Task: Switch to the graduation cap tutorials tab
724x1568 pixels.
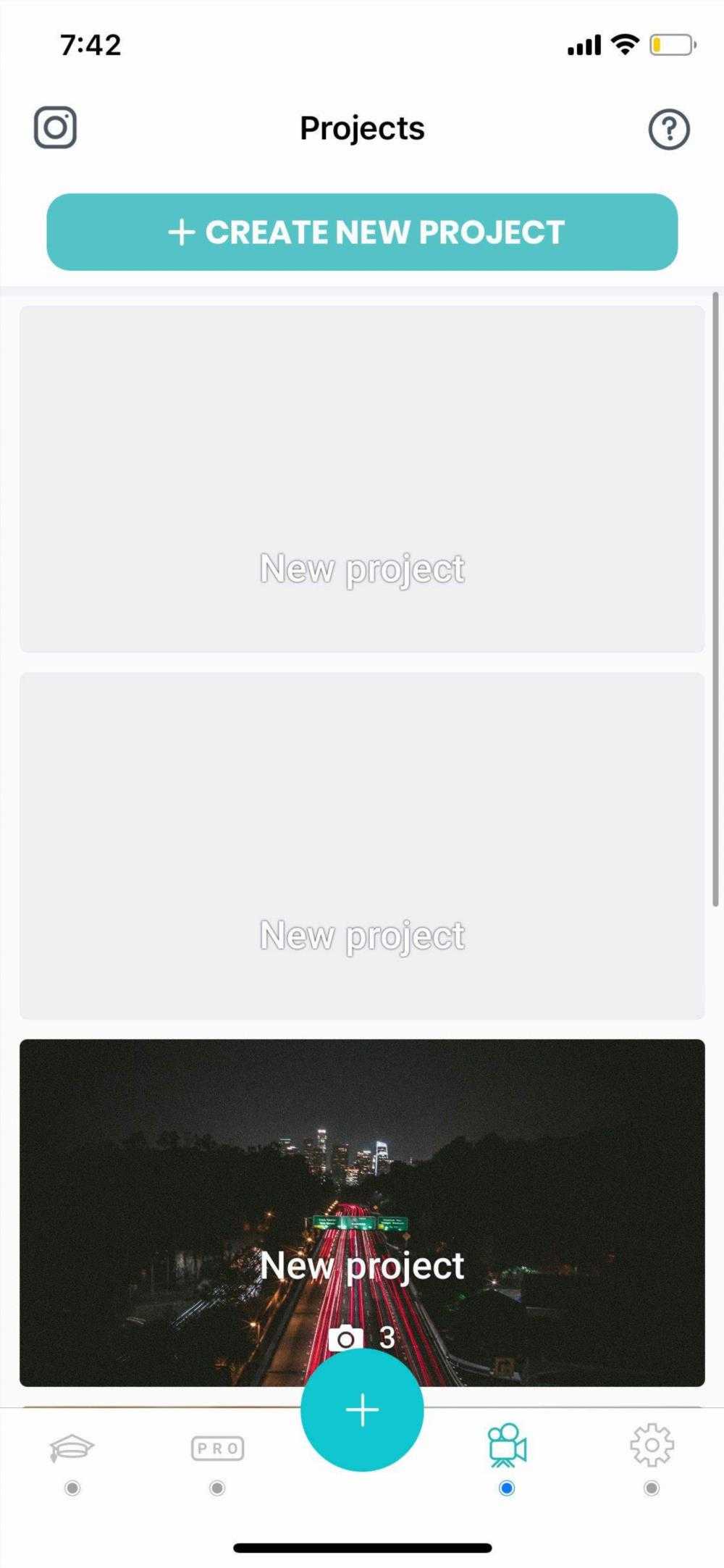Action: pyautogui.click(x=72, y=1448)
